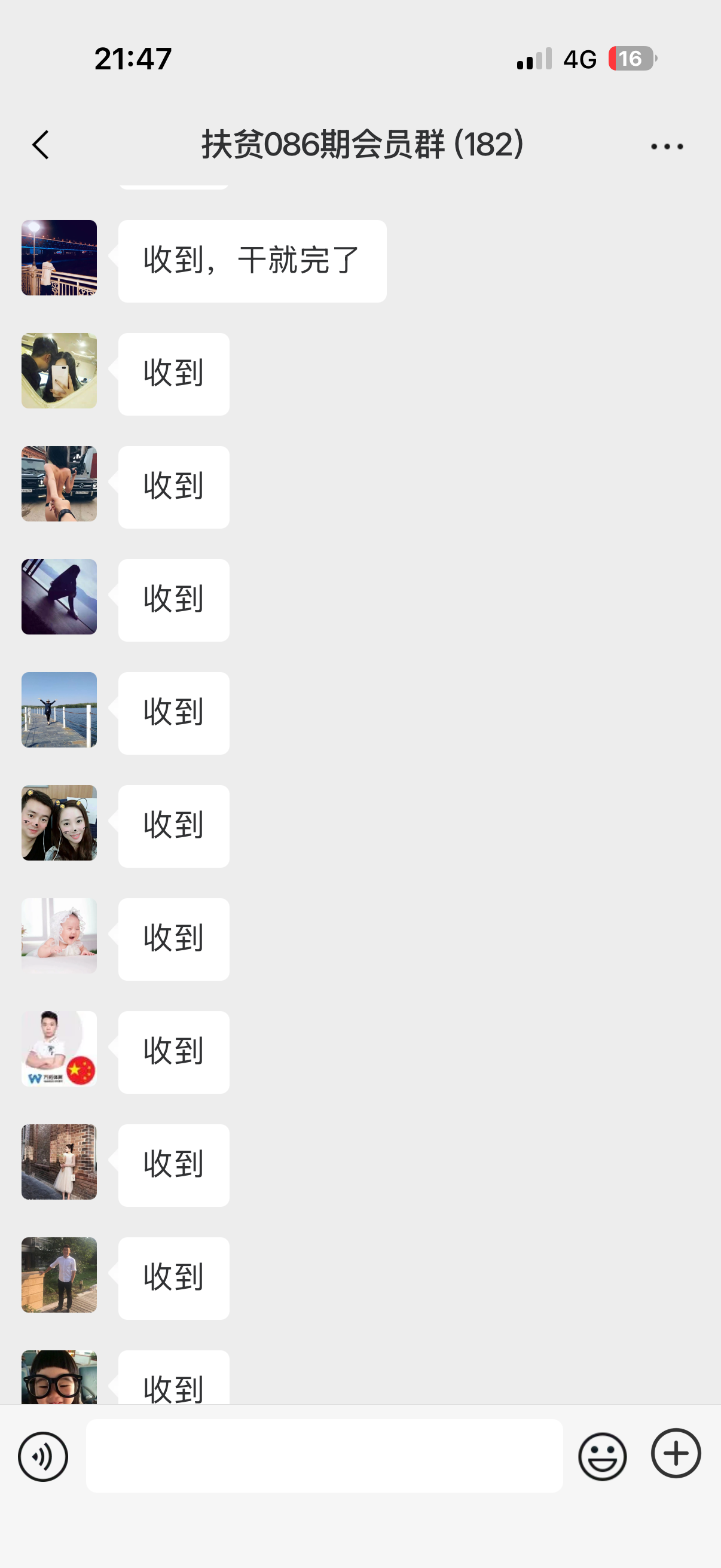Open the emoji picker
The image size is (721, 1568).
click(x=602, y=1457)
